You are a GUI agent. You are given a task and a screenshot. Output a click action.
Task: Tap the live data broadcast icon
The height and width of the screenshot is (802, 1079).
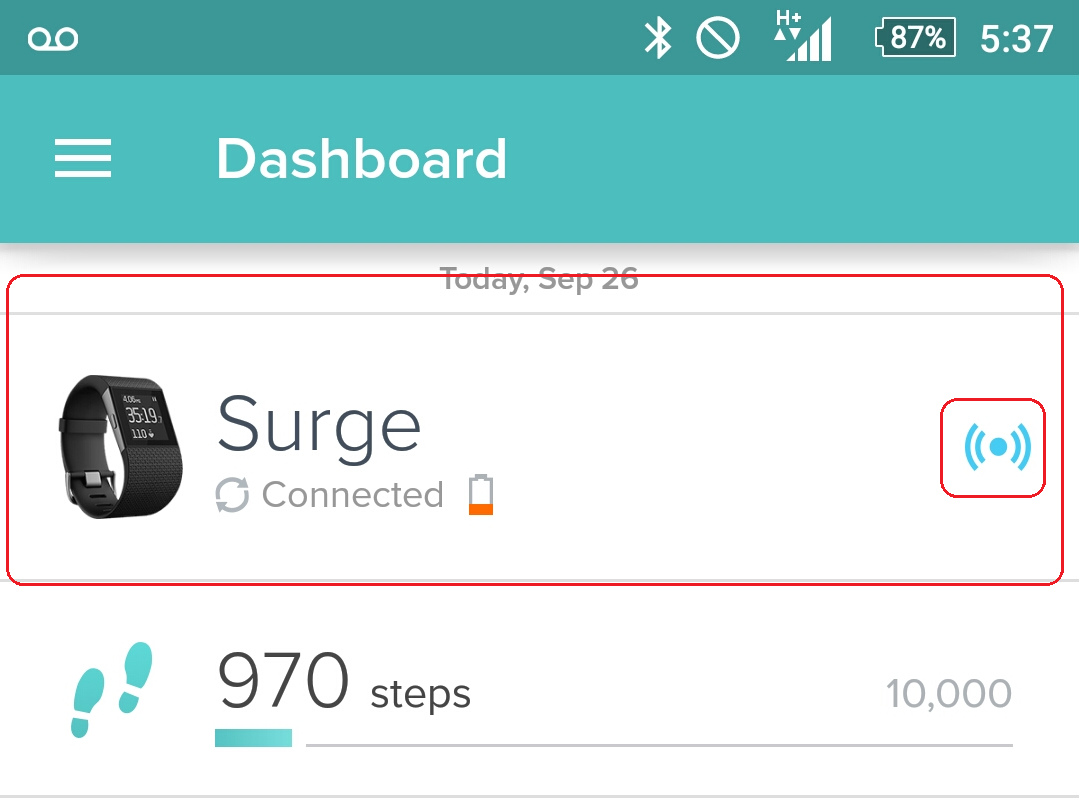coord(996,447)
